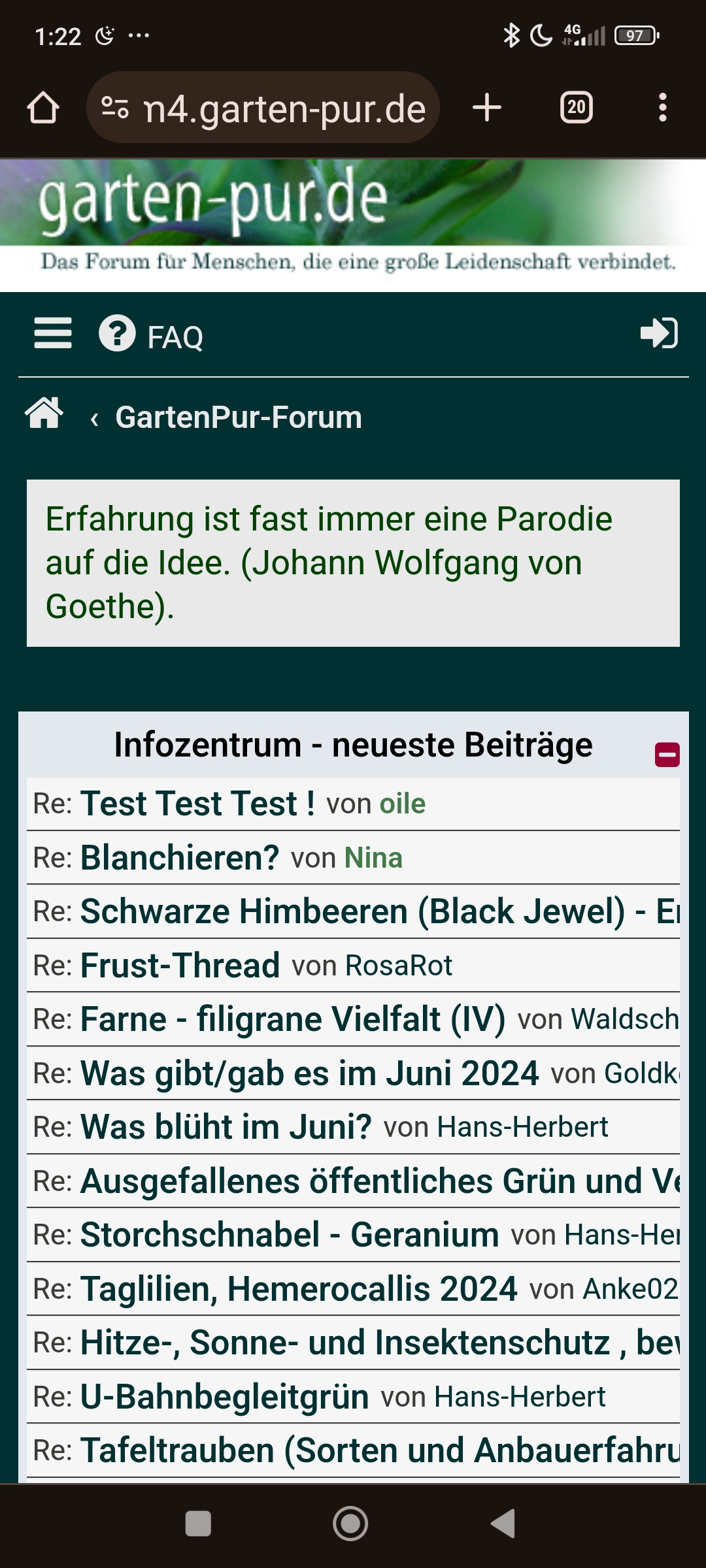This screenshot has height=1568, width=706.
Task: Open the browser home page
Action: click(x=43, y=108)
